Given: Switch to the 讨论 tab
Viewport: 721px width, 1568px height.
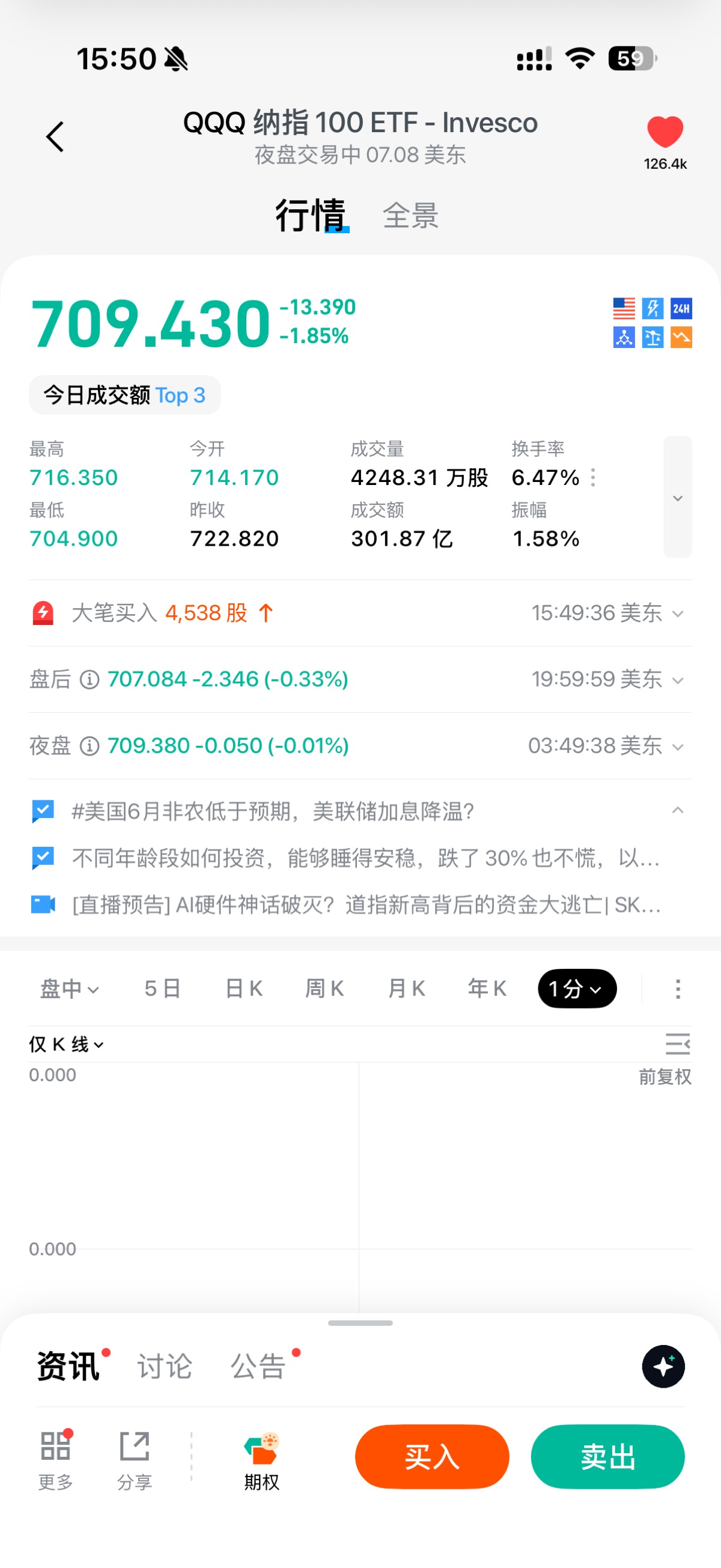Looking at the screenshot, I should (164, 1367).
